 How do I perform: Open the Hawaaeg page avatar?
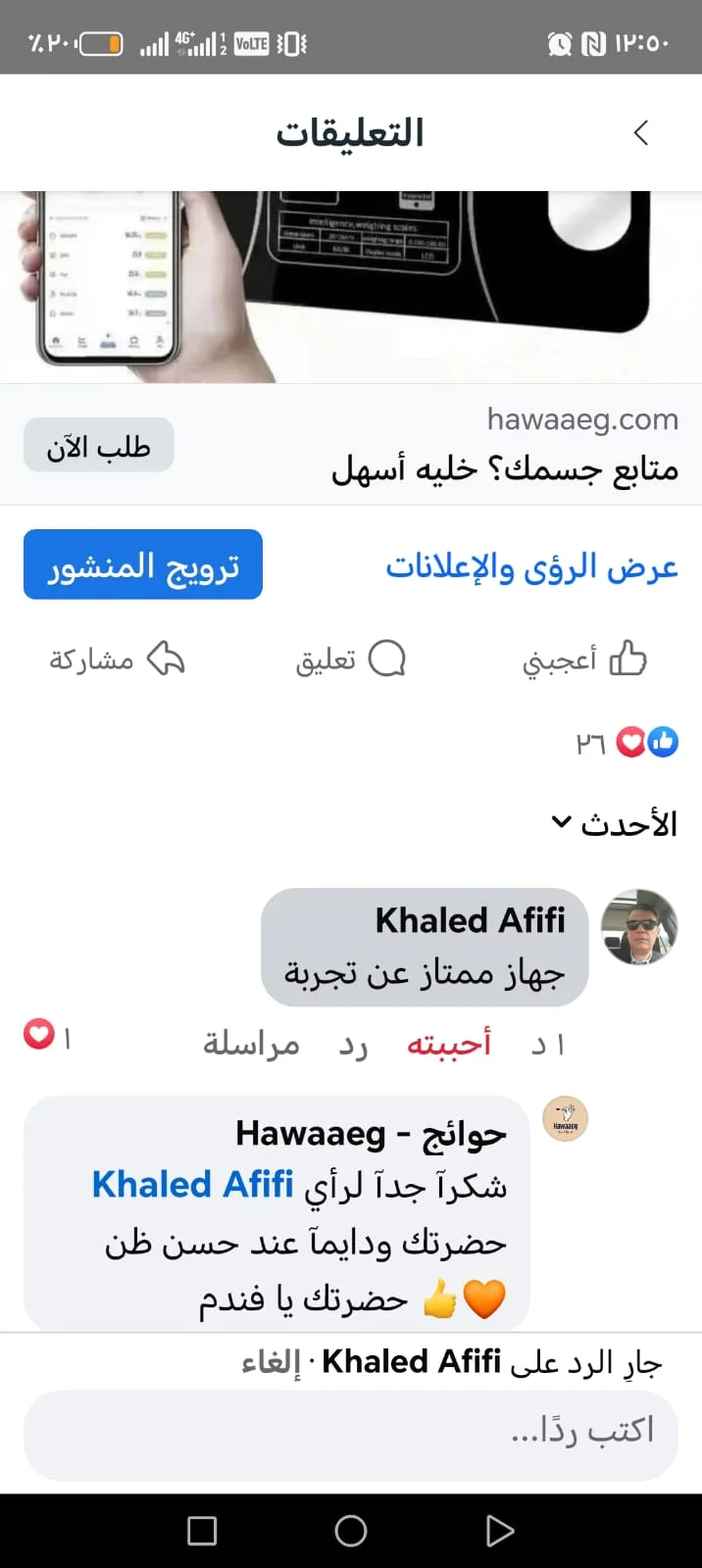pyautogui.click(x=566, y=1119)
